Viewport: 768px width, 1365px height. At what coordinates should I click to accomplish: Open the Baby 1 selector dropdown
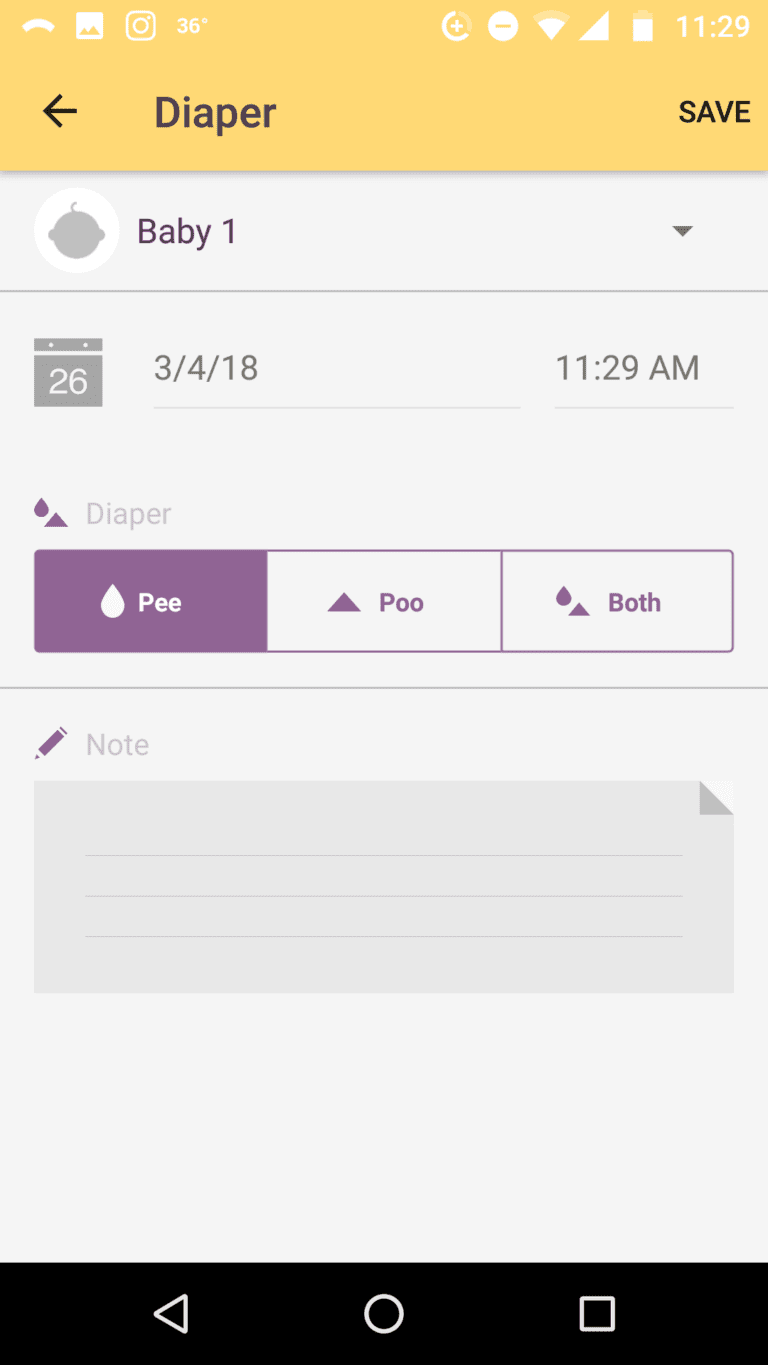point(384,231)
